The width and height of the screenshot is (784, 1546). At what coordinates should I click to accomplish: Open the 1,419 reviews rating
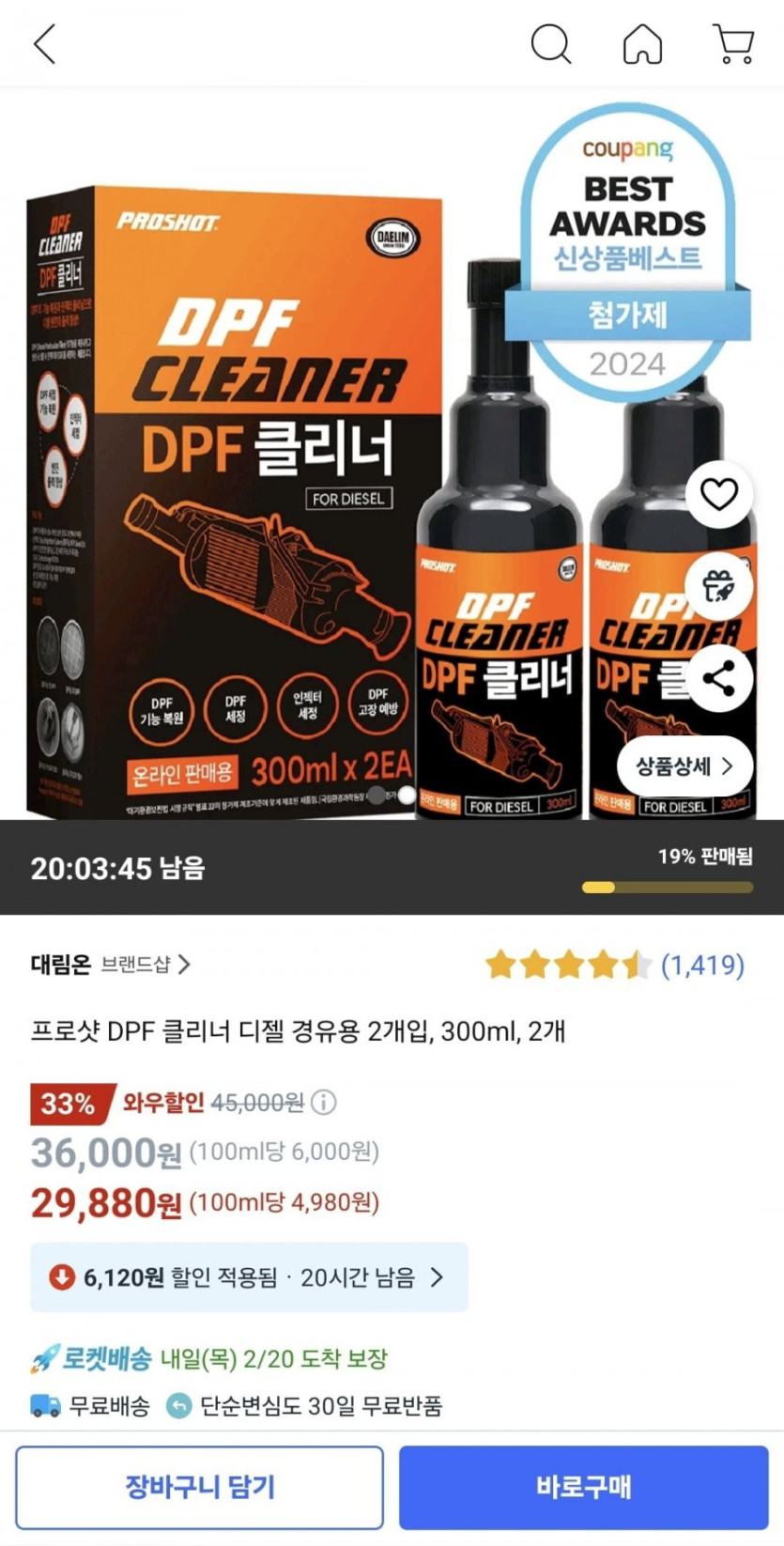tap(615, 965)
